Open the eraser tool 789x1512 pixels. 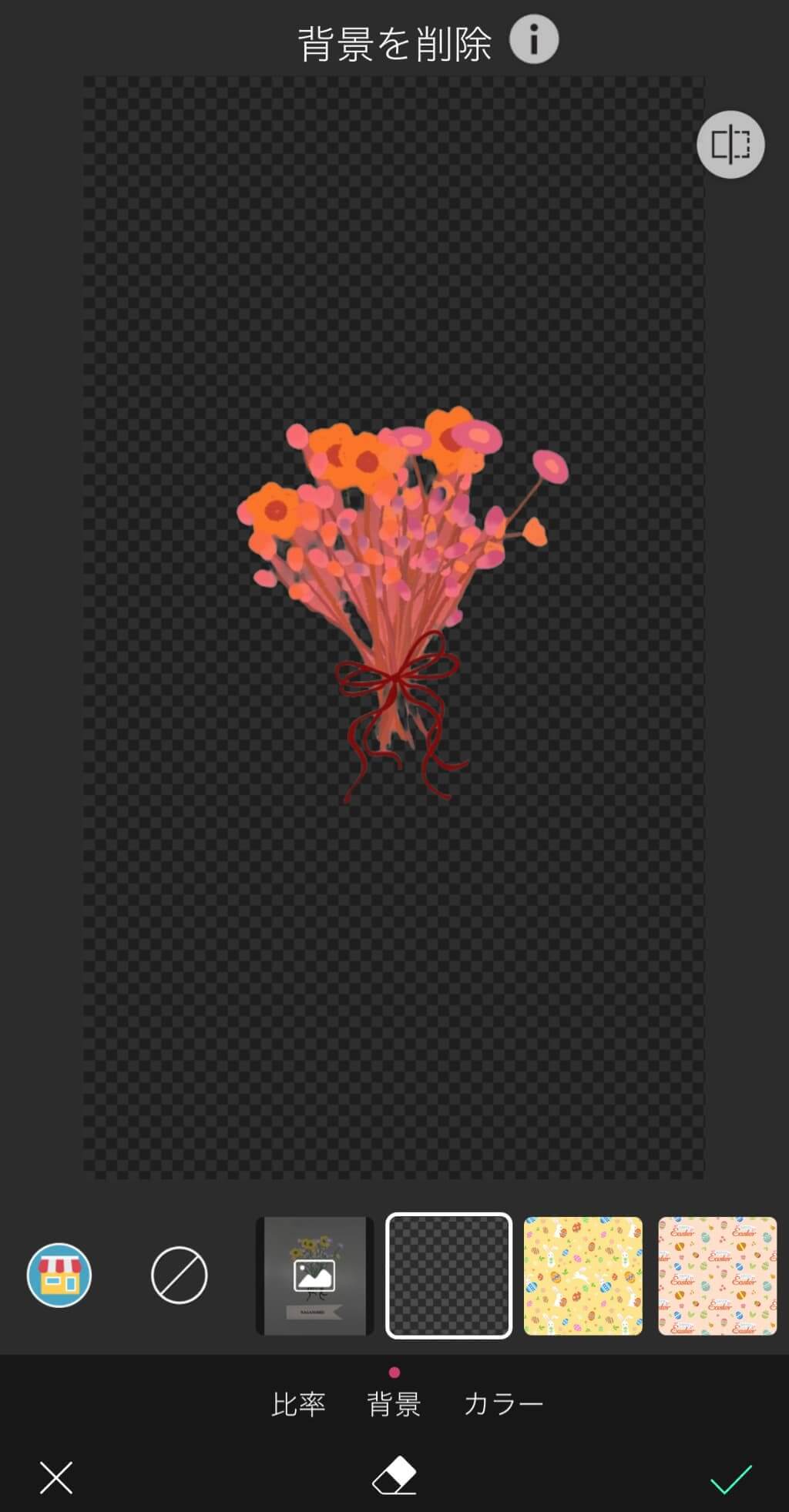394,1476
